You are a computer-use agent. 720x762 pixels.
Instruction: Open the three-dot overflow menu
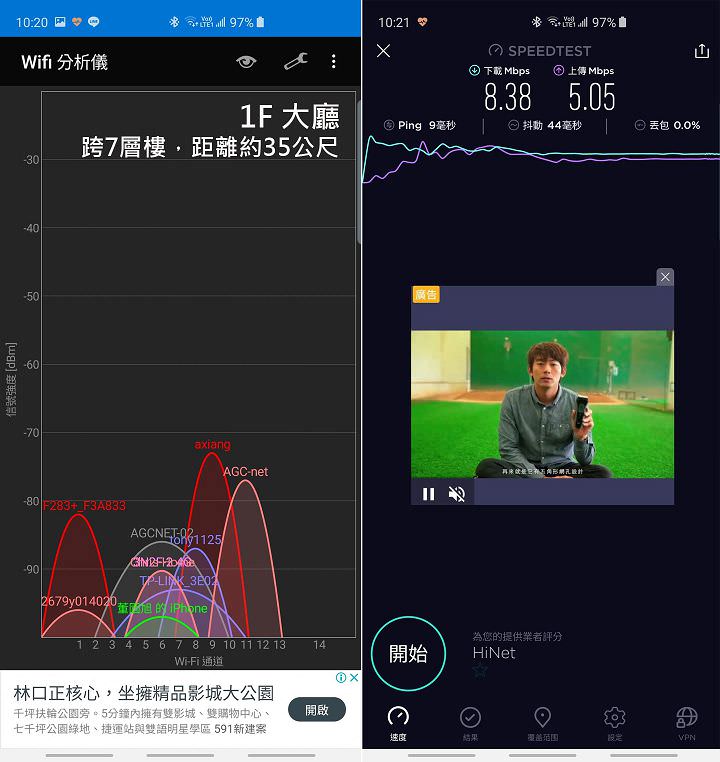(334, 62)
